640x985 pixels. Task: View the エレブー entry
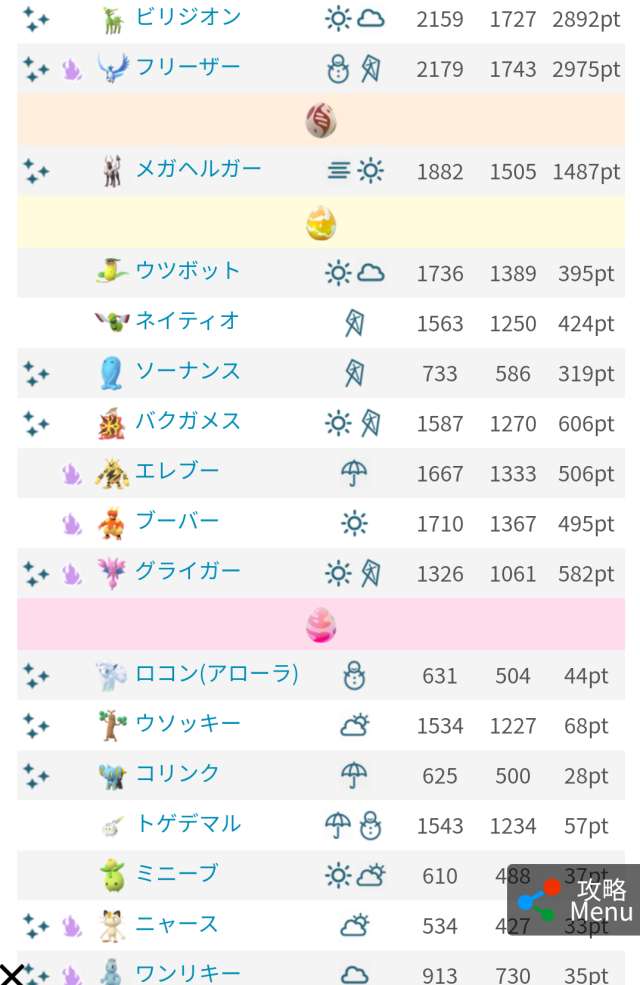[x=177, y=472]
